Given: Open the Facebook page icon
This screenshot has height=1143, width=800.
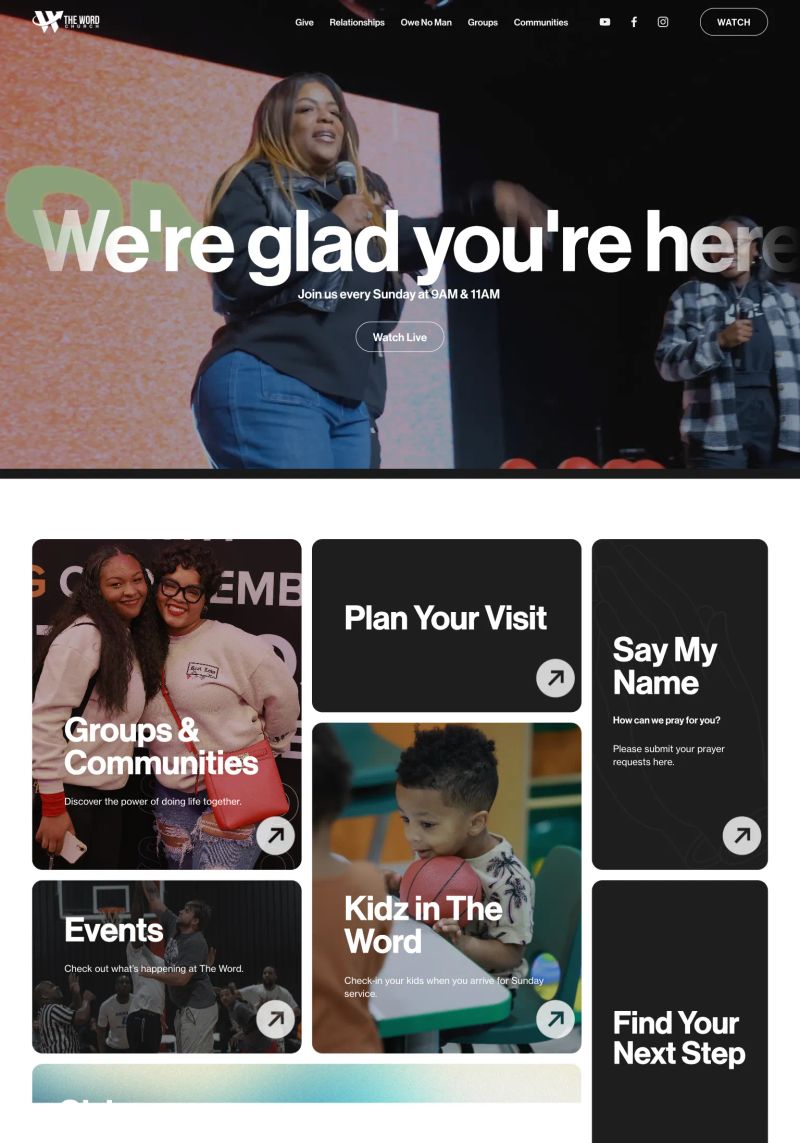Looking at the screenshot, I should pos(634,22).
